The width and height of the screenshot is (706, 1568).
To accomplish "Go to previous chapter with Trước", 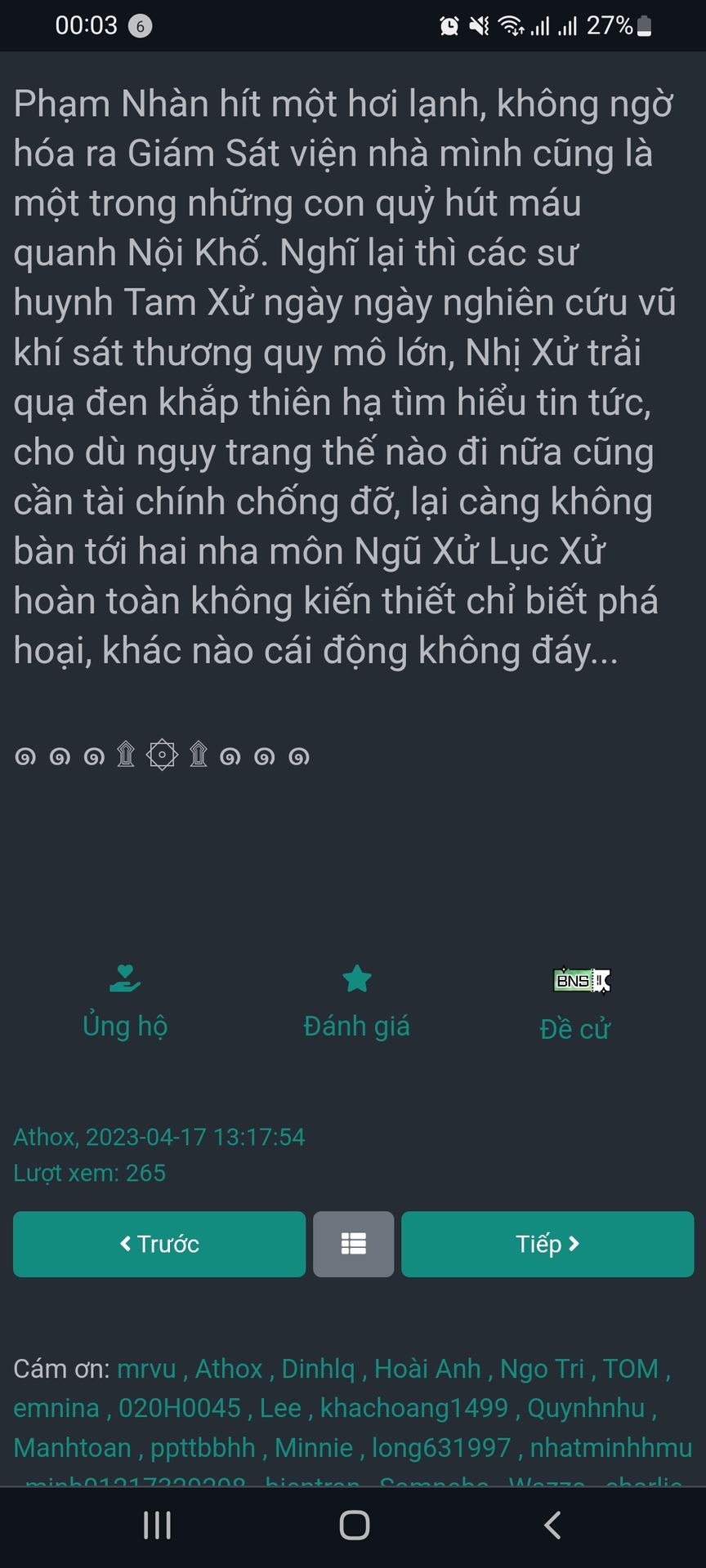I will pos(159,1244).
